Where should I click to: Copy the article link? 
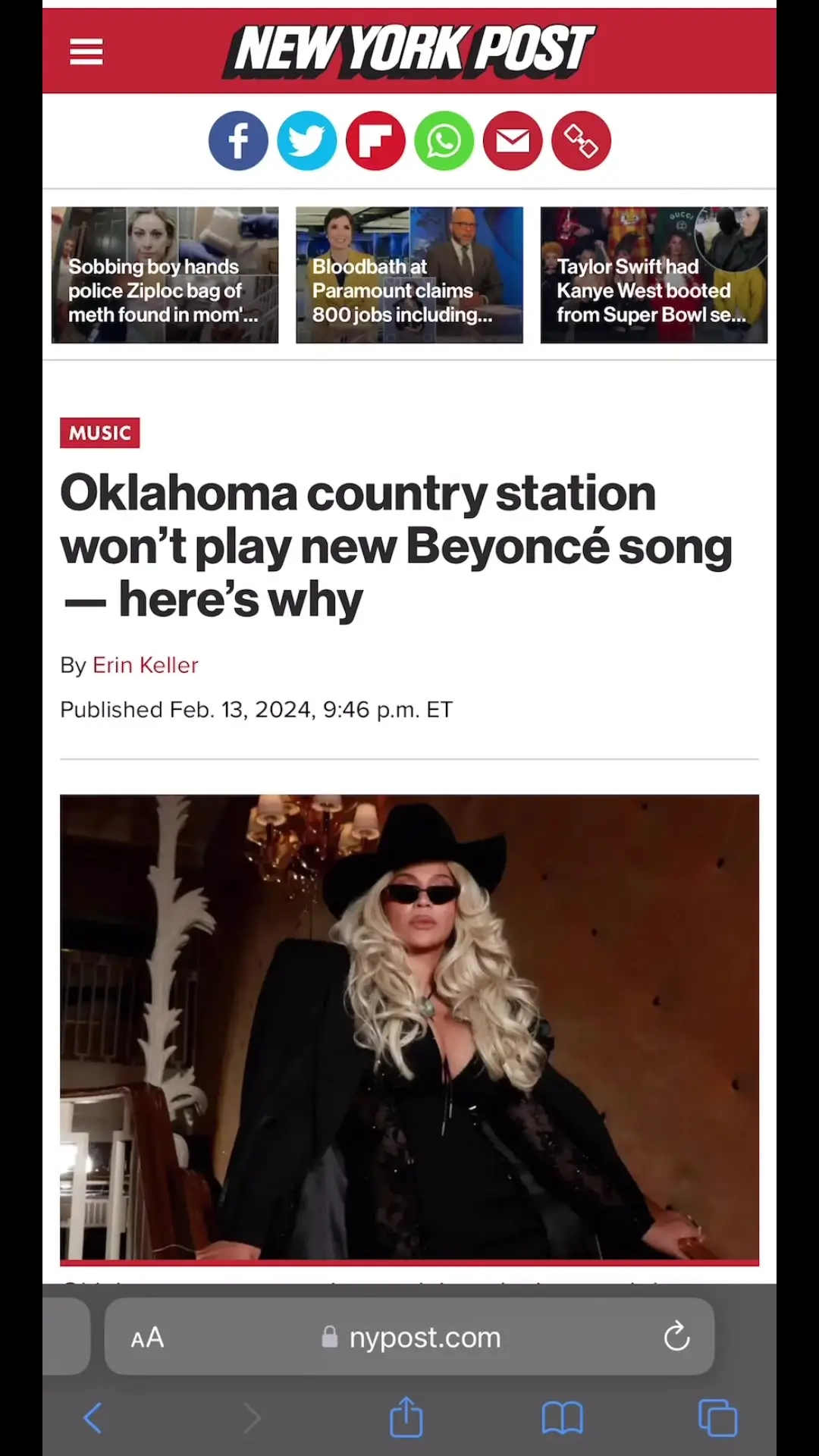pos(582,141)
